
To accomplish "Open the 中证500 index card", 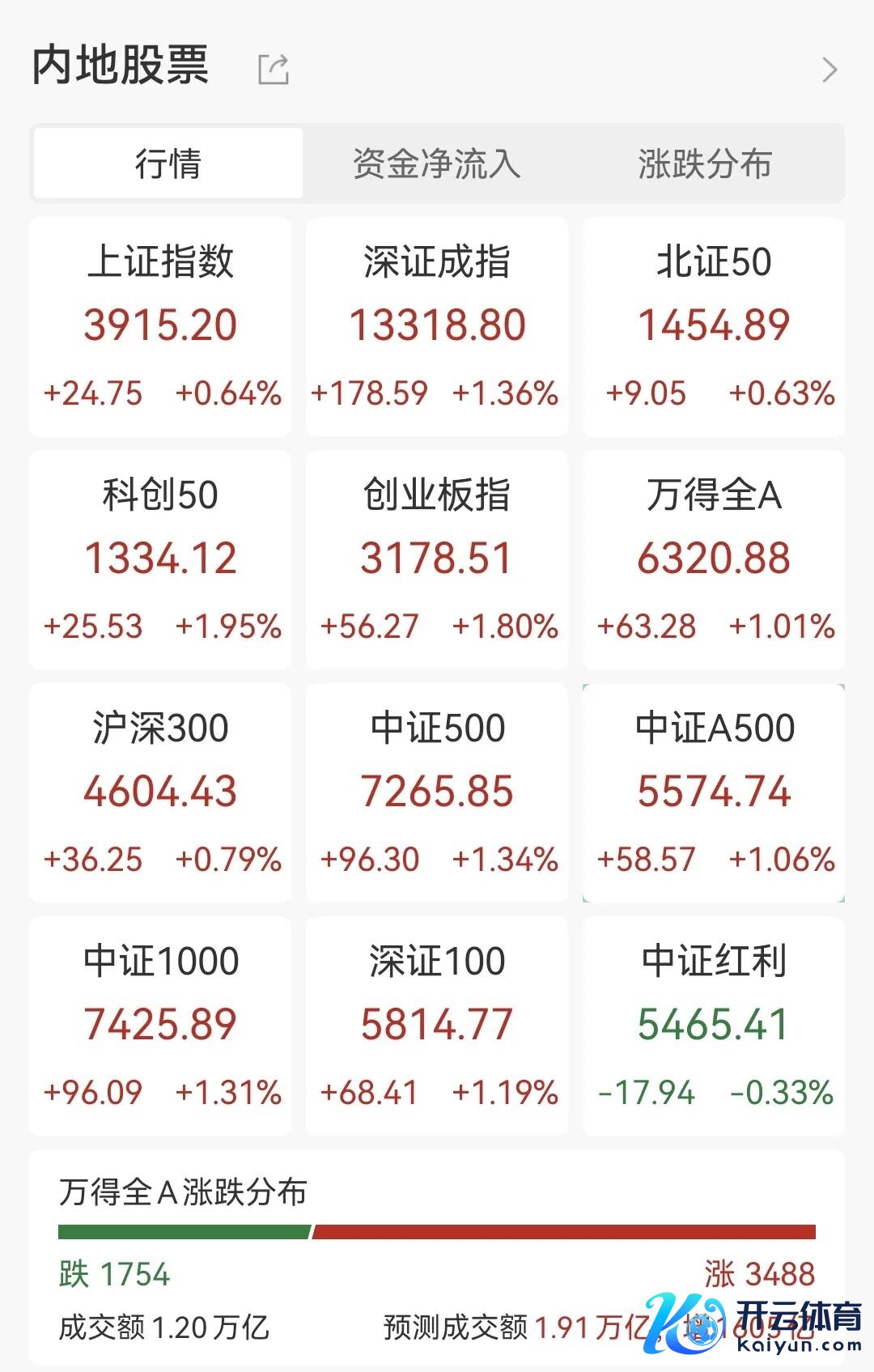I will (x=437, y=792).
